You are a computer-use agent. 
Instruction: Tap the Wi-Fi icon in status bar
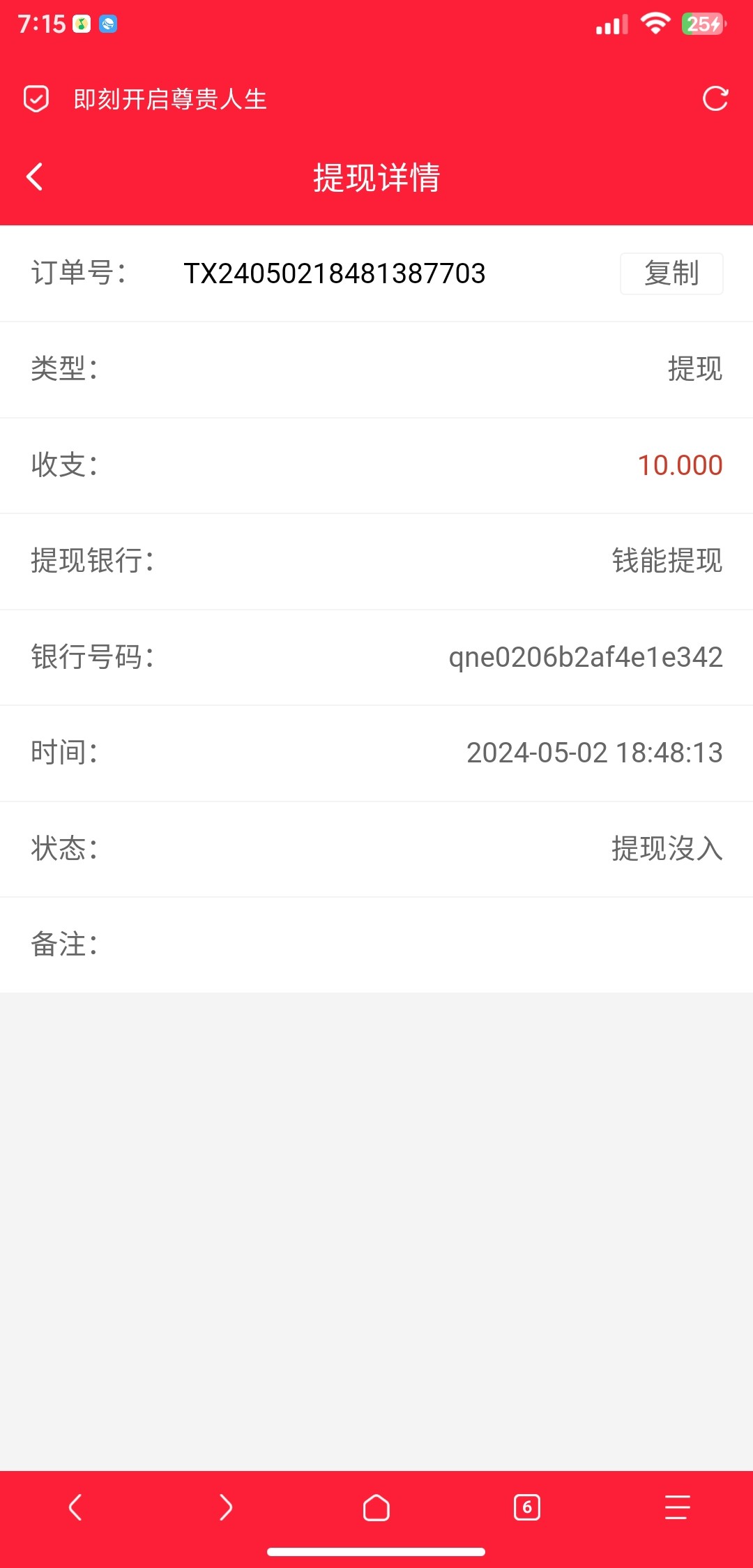pos(655,23)
